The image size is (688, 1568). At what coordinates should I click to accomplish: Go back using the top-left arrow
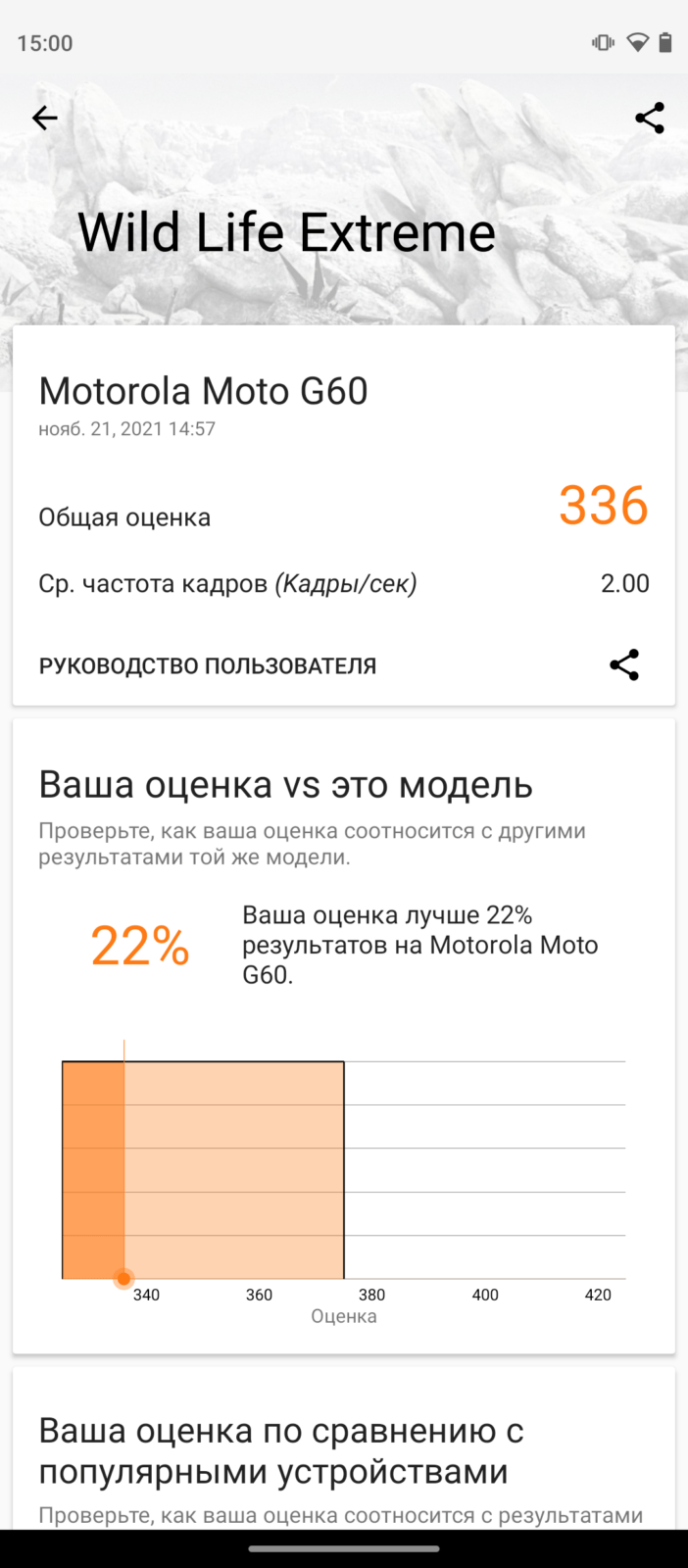pyautogui.click(x=45, y=119)
